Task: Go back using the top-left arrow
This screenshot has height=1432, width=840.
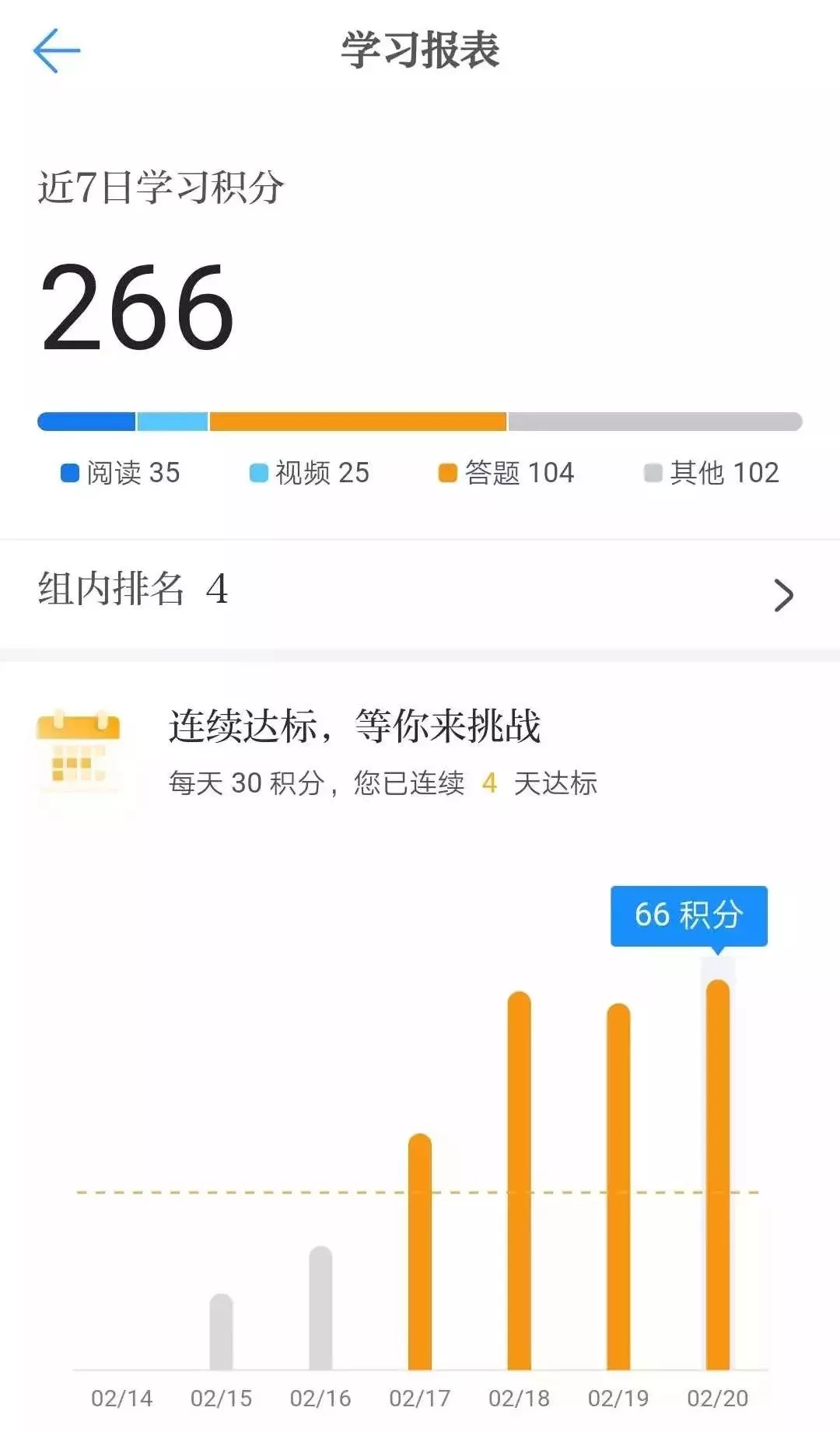Action: [56, 51]
